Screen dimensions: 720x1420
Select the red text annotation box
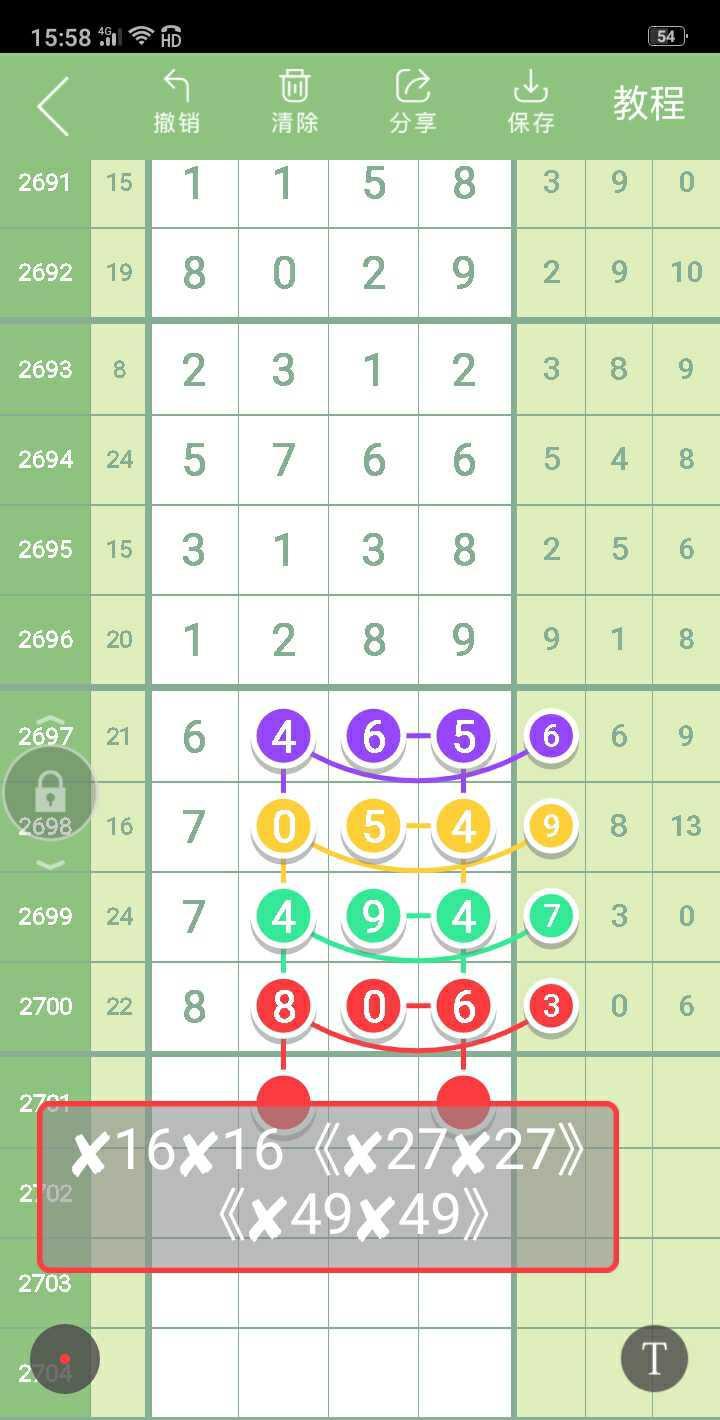328,1187
